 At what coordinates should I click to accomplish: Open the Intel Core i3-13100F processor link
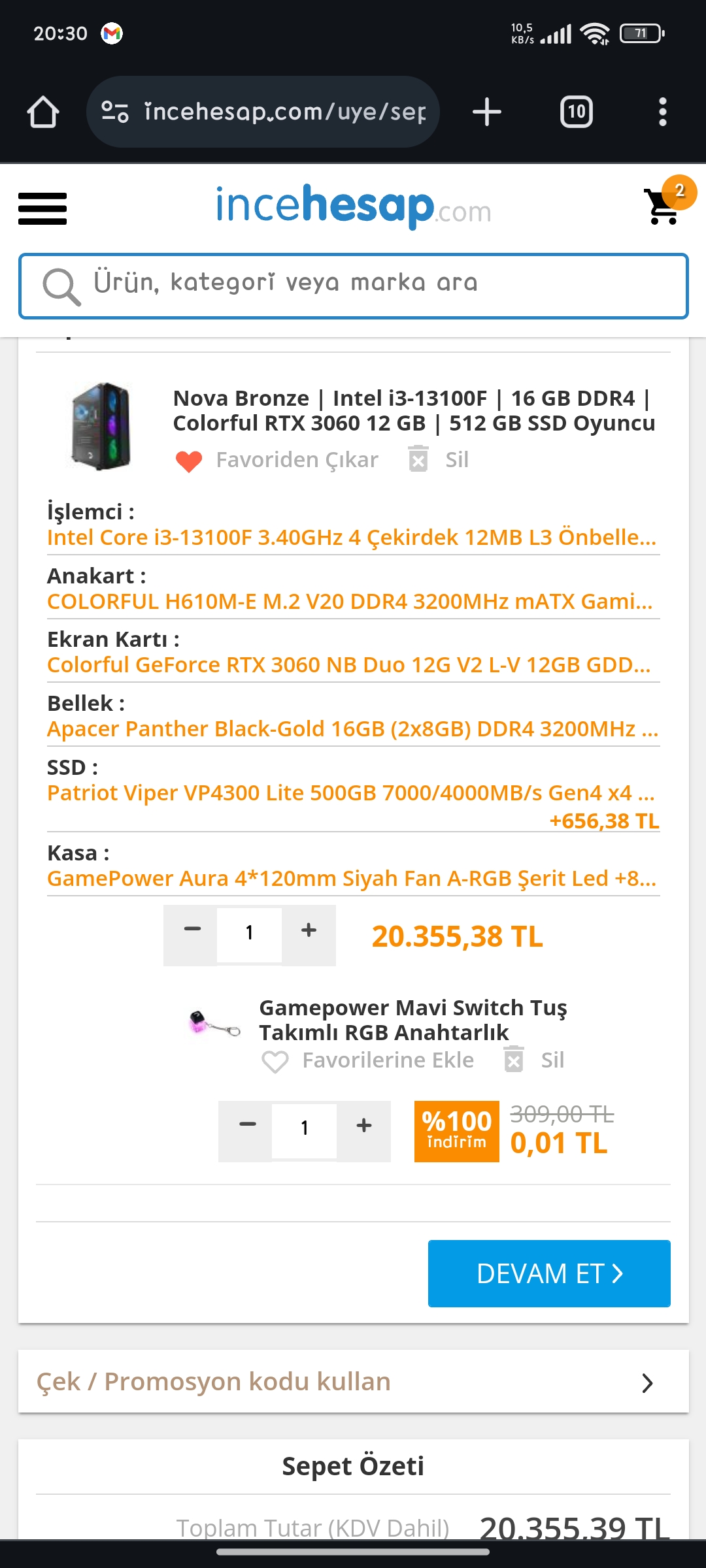click(352, 537)
